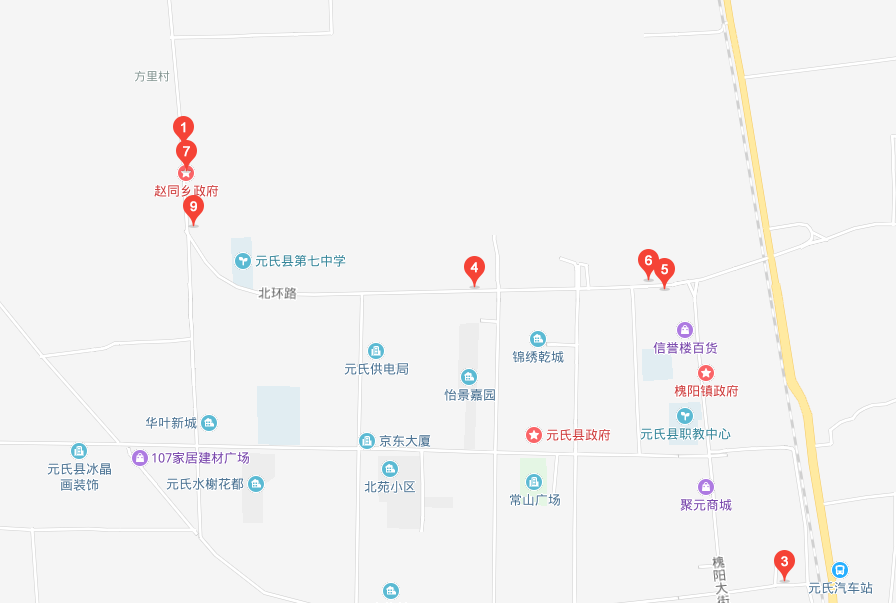Open map marker number 3 near 元氏汽车站
The height and width of the screenshot is (603, 896).
point(785,562)
